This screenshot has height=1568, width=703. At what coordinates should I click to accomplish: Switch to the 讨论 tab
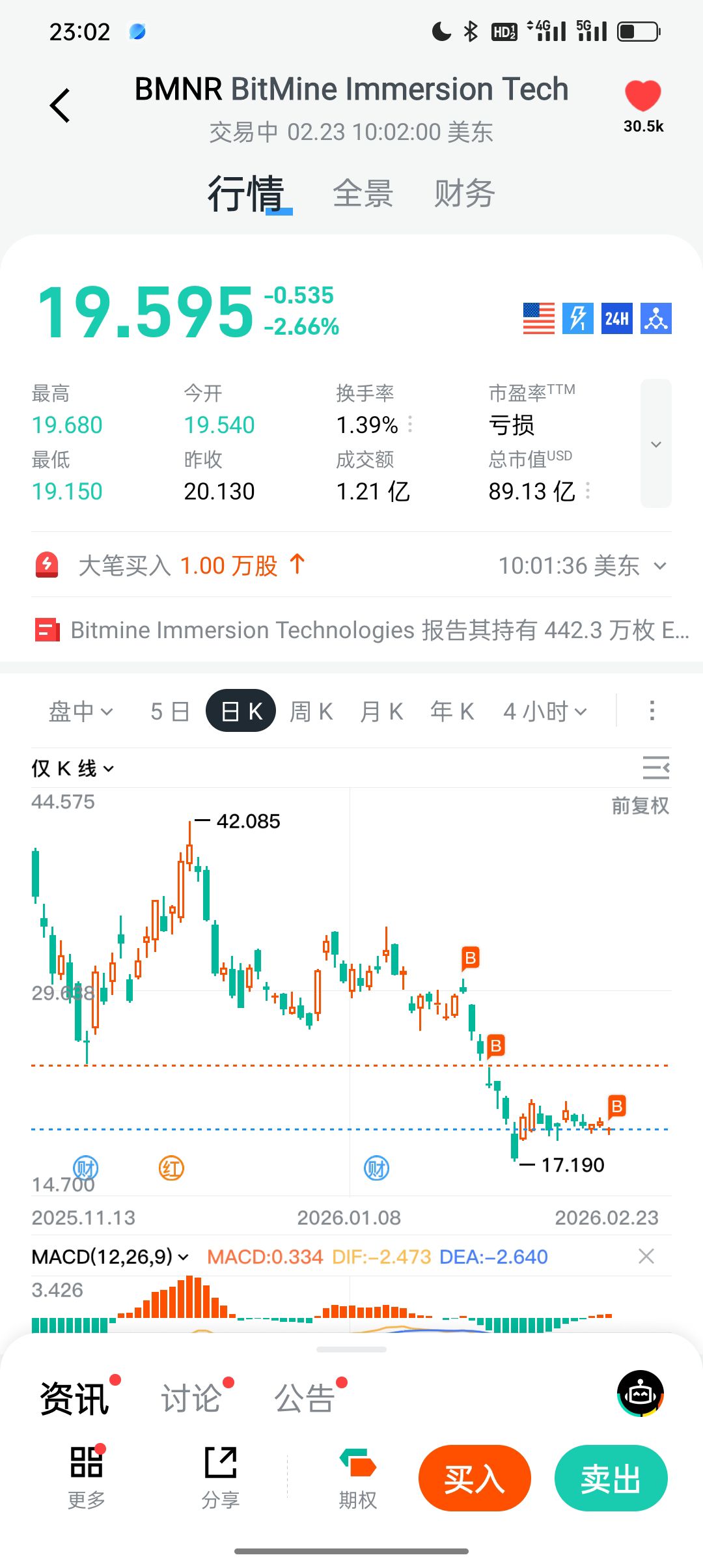click(x=191, y=1399)
